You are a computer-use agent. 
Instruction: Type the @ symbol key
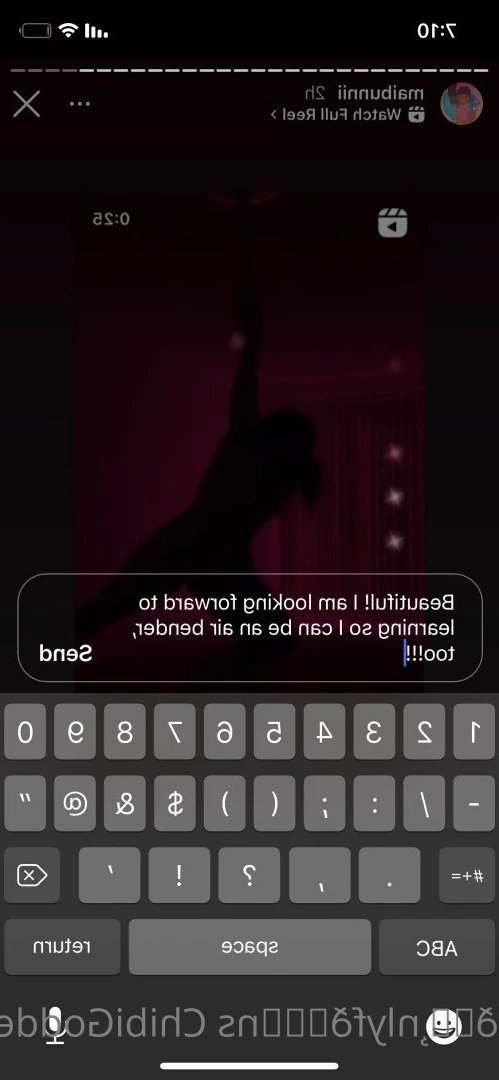75,804
